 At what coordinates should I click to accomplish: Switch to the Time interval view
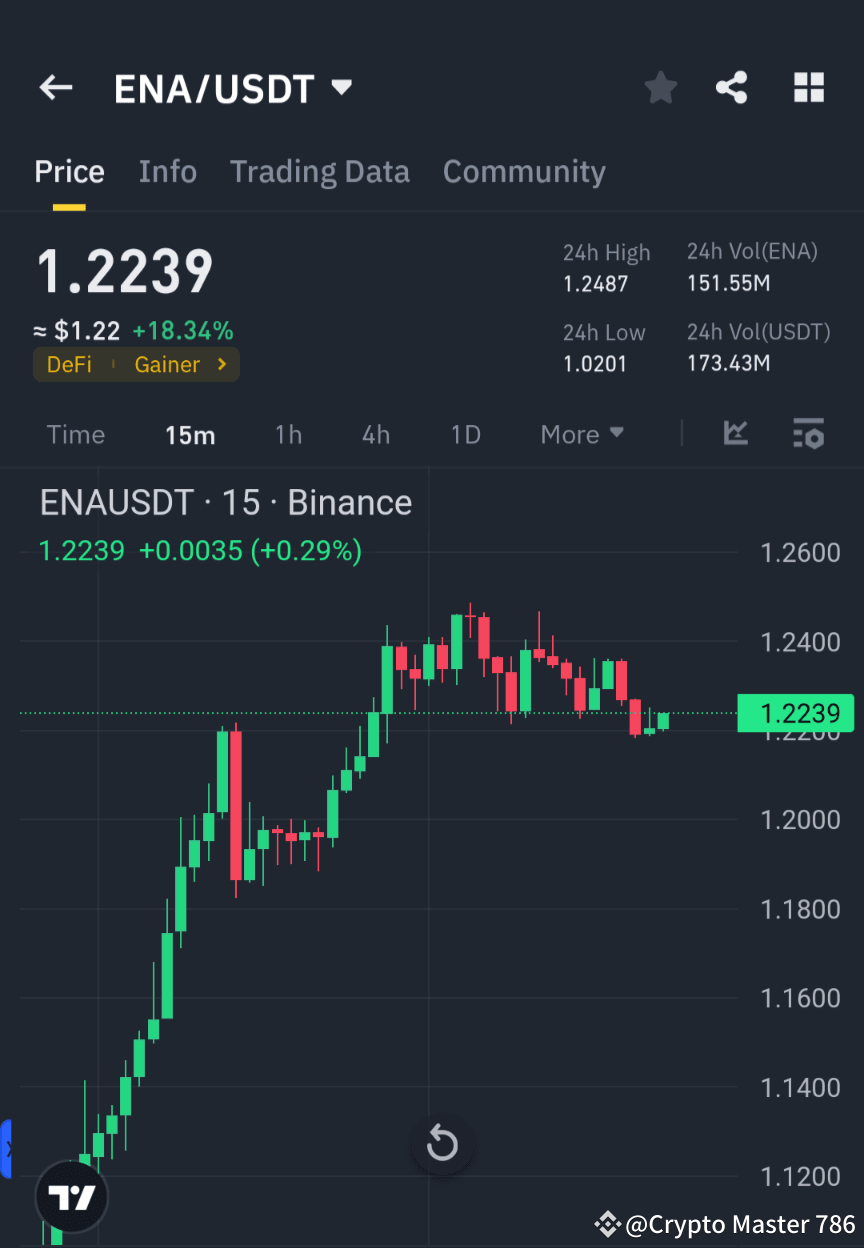tap(76, 434)
